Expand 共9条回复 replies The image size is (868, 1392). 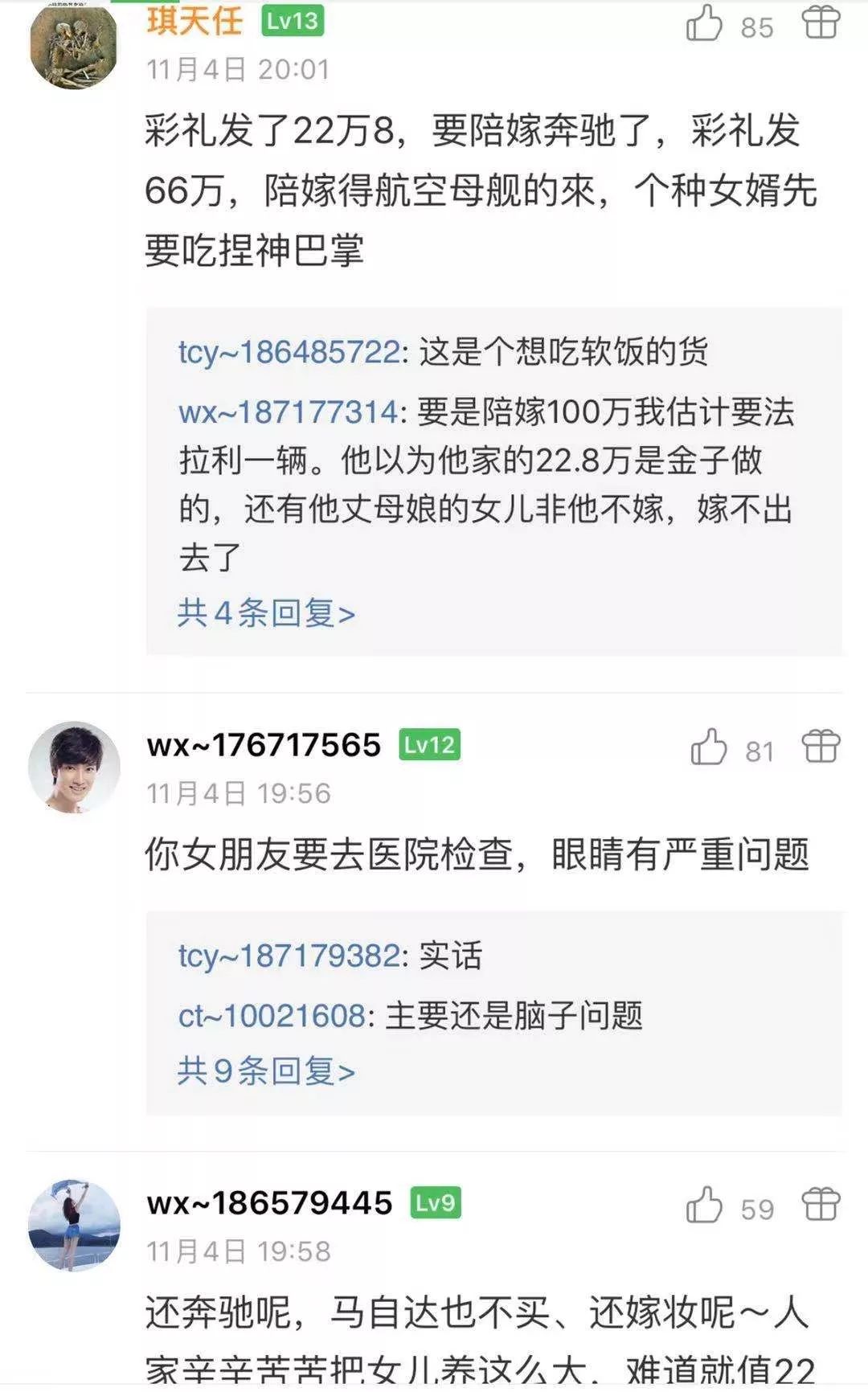pos(266,1071)
